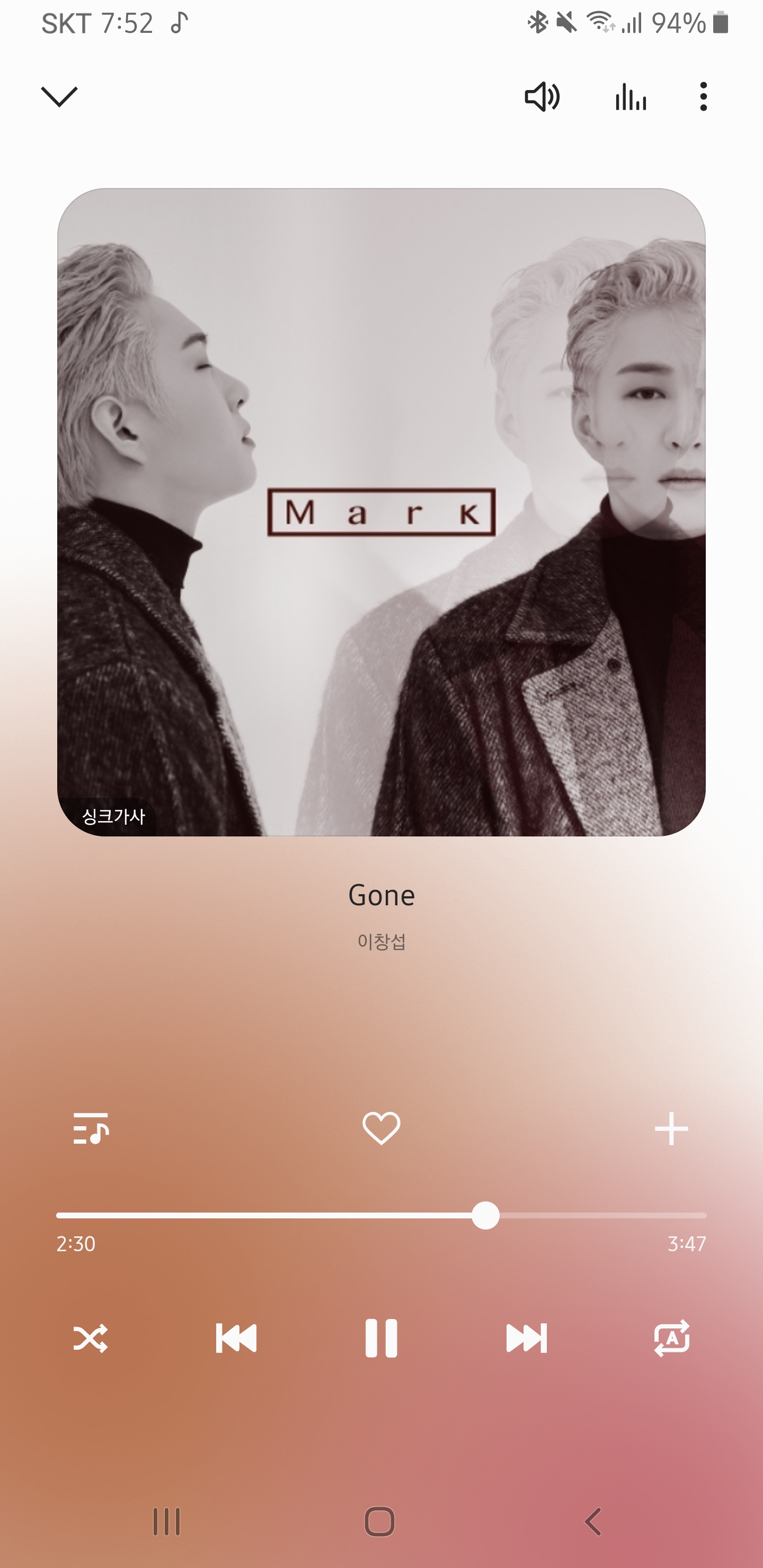Pause the song Gone
Screen dimensions: 763x1568
[x=381, y=1338]
